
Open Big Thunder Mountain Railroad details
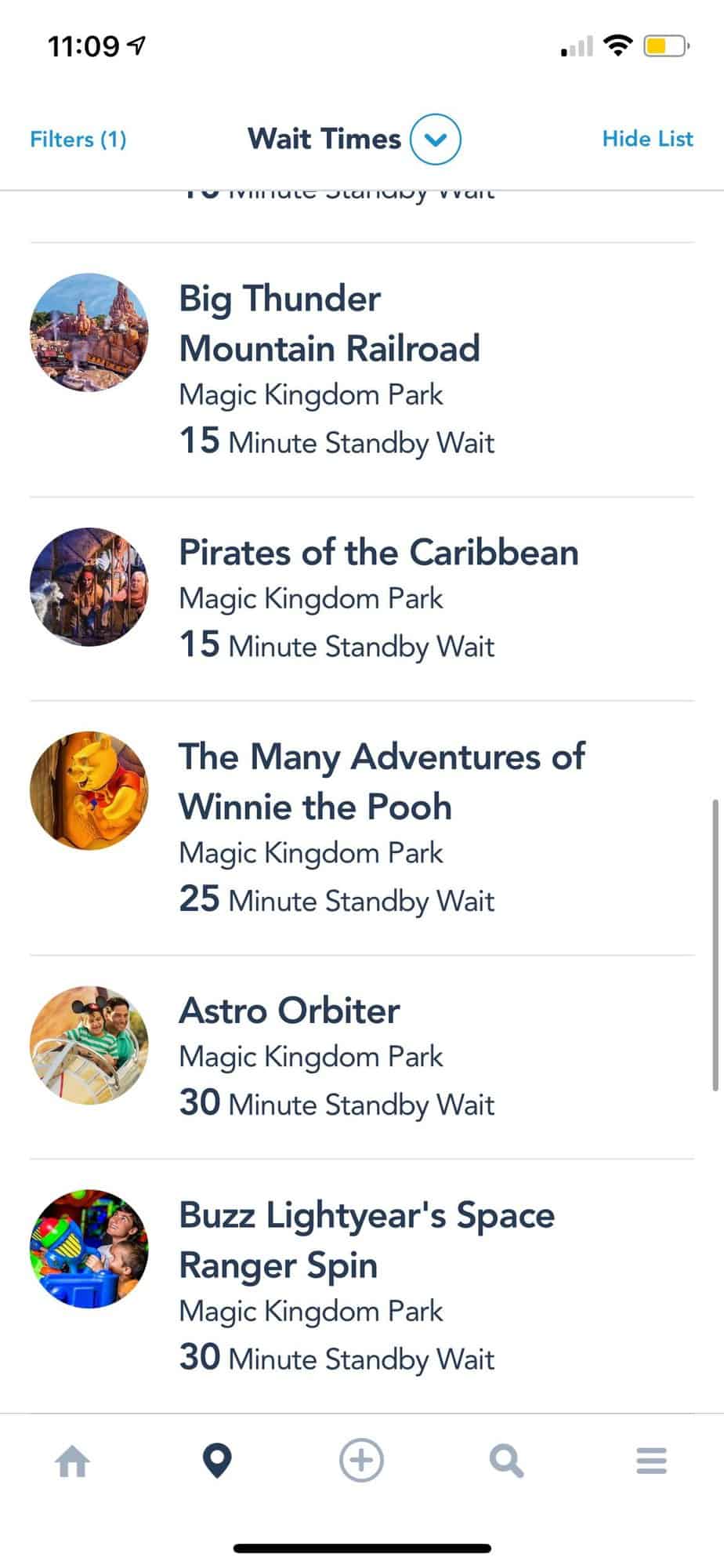pyautogui.click(x=330, y=324)
